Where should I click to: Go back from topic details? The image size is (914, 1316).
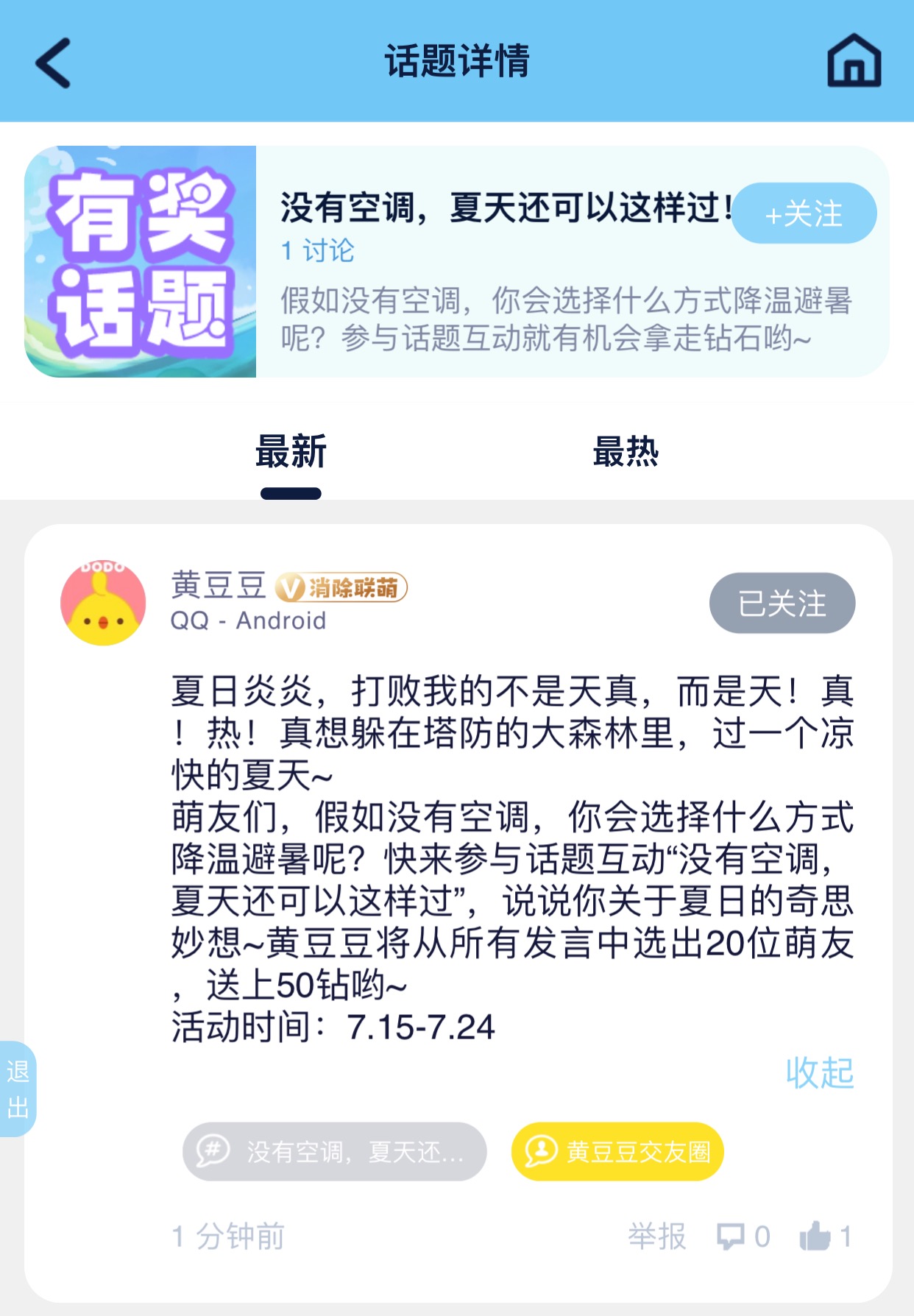coord(53,63)
